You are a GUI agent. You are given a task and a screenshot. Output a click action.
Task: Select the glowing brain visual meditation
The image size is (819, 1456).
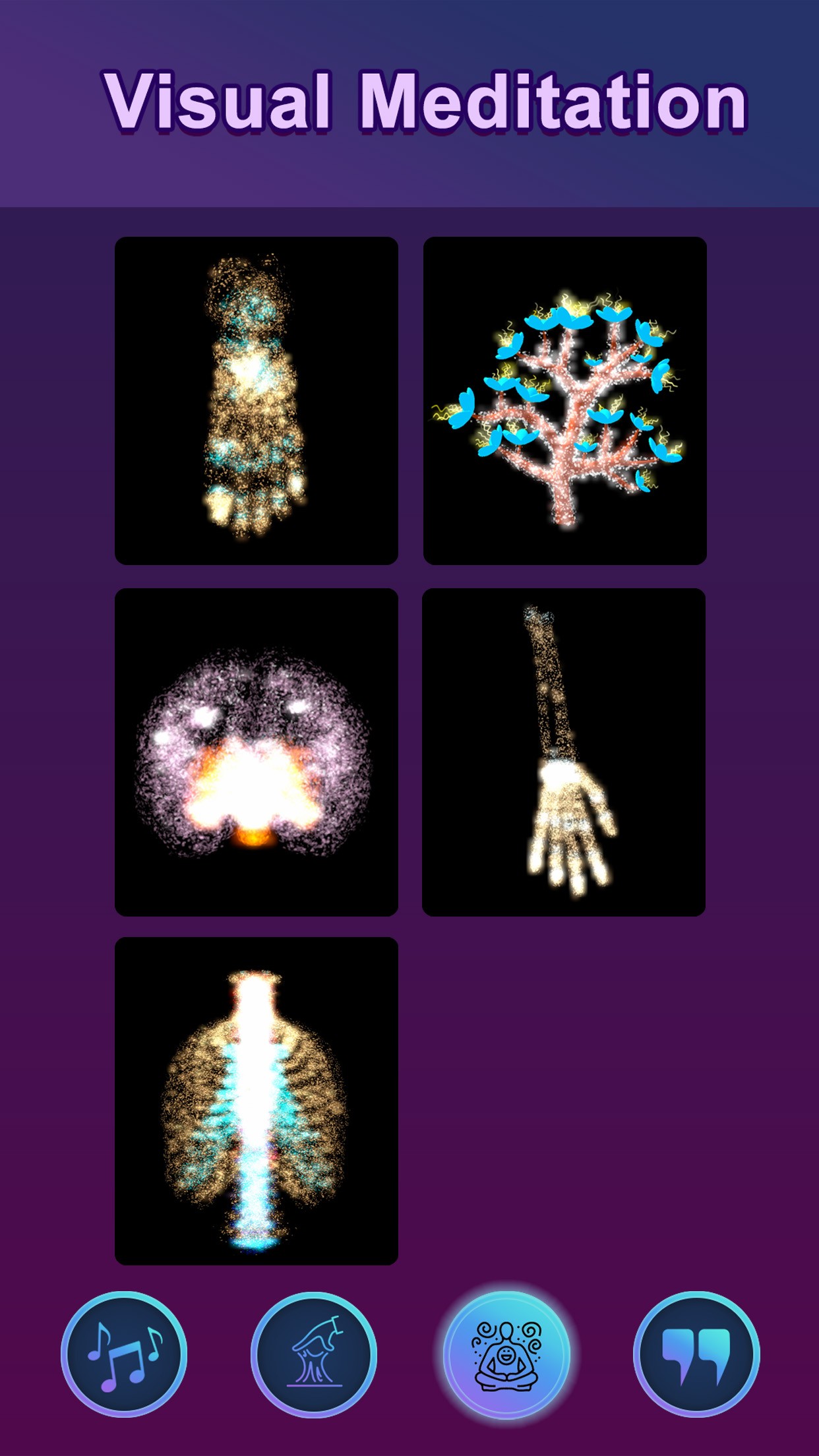click(x=256, y=752)
